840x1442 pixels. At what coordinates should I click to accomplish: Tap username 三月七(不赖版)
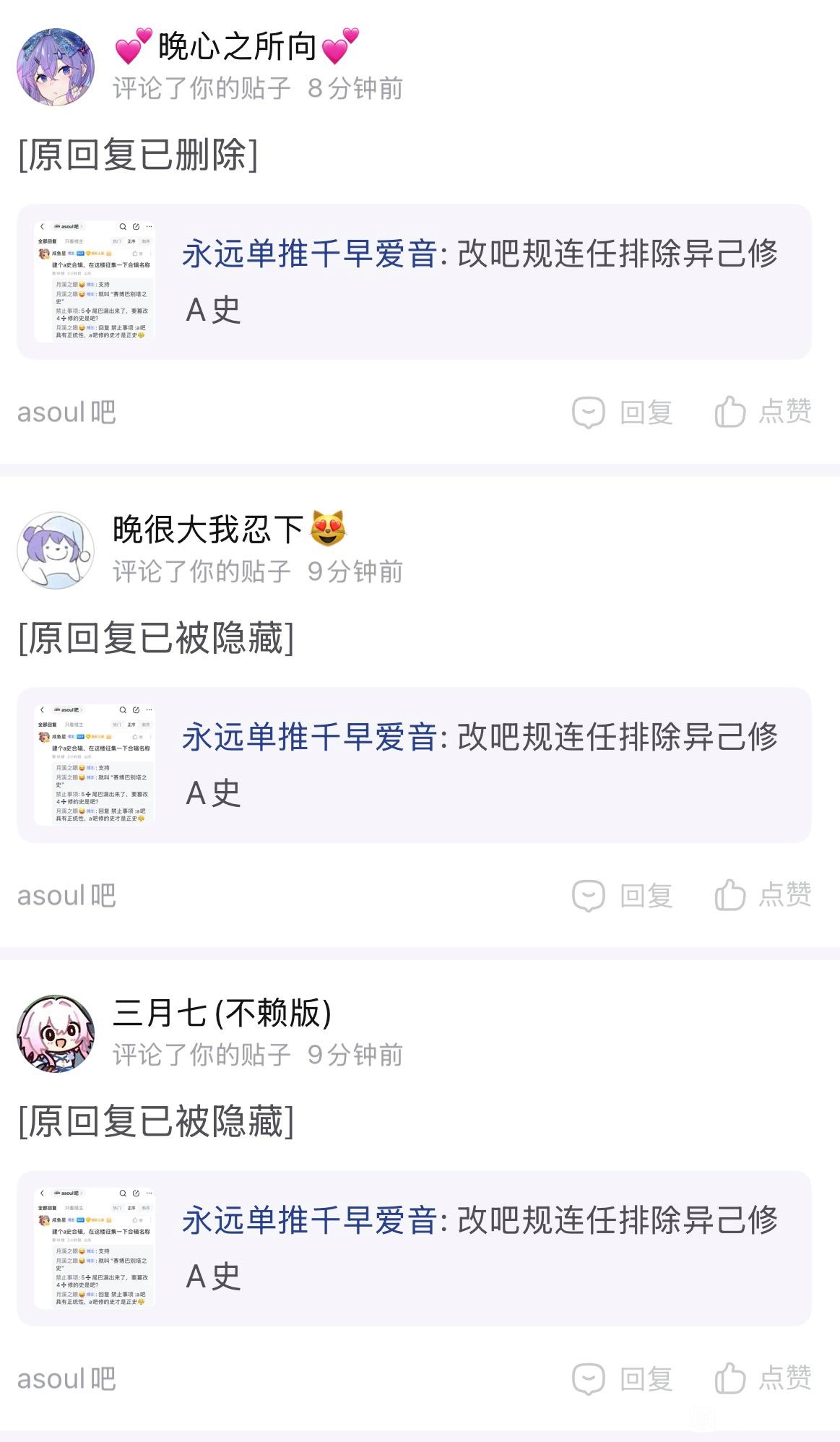[x=222, y=1013]
